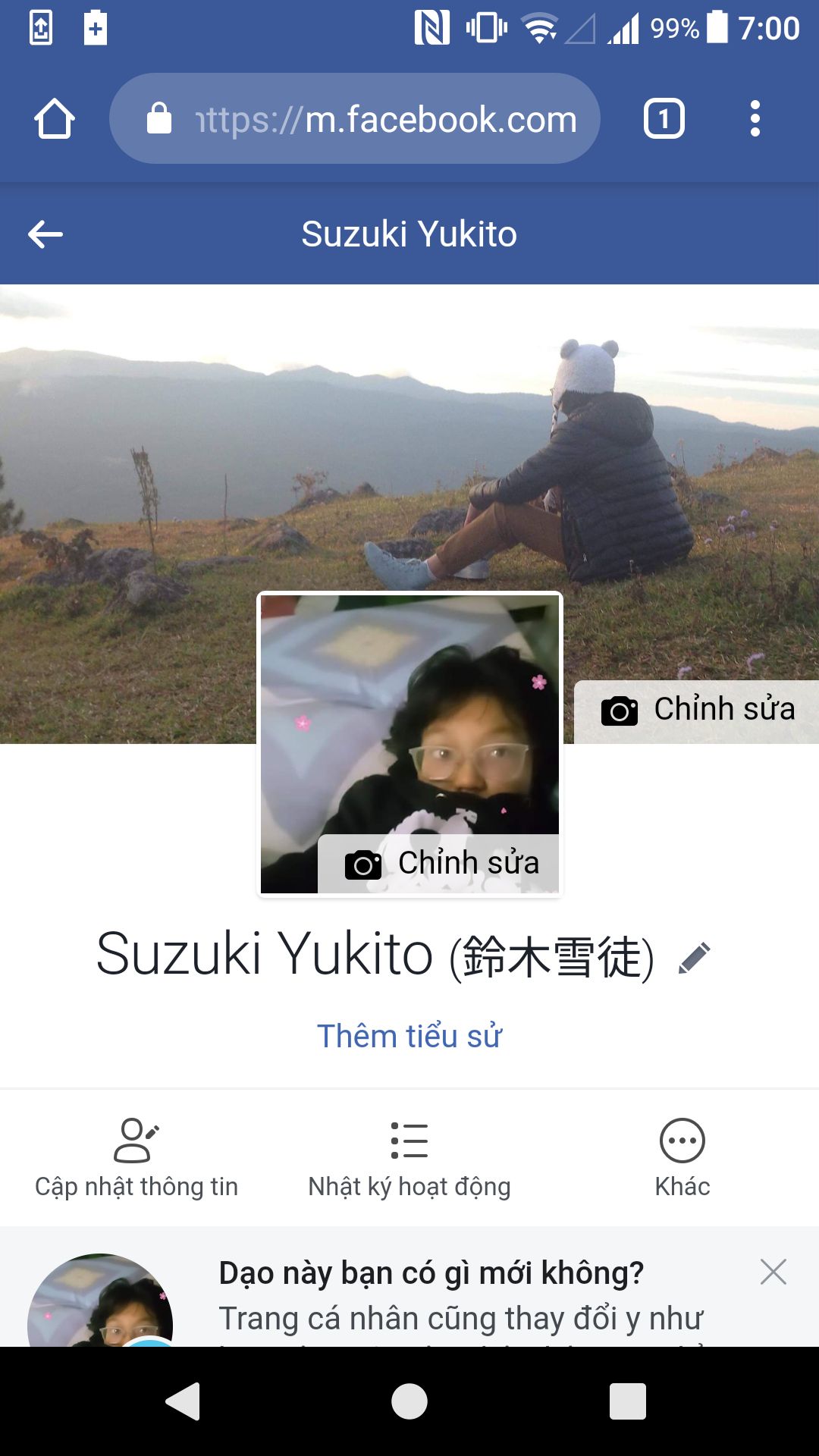Screen dimensions: 819x1456
Task: Open the Khác options
Action: pos(682,1159)
